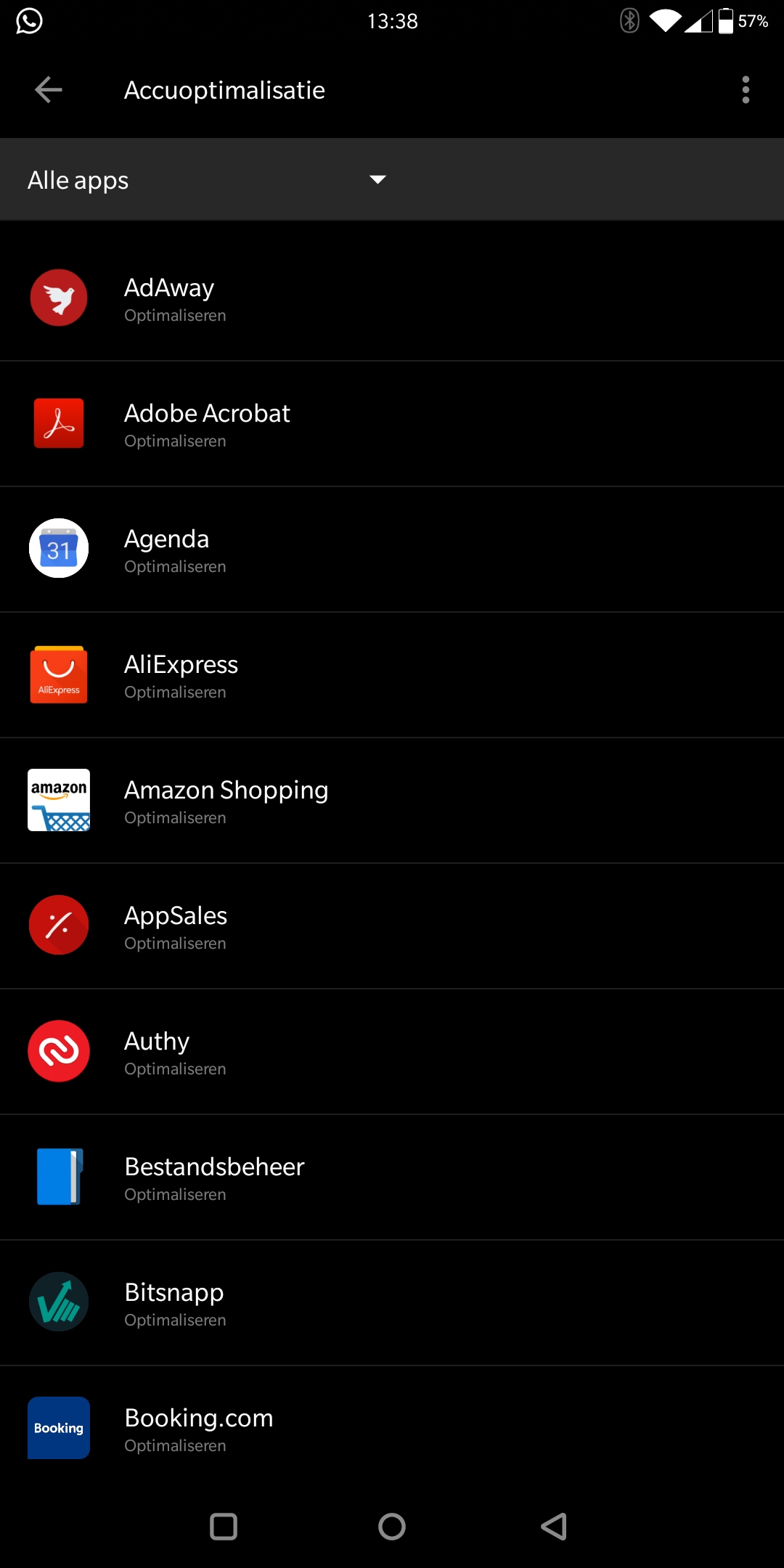Open the overflow menu

tap(746, 90)
